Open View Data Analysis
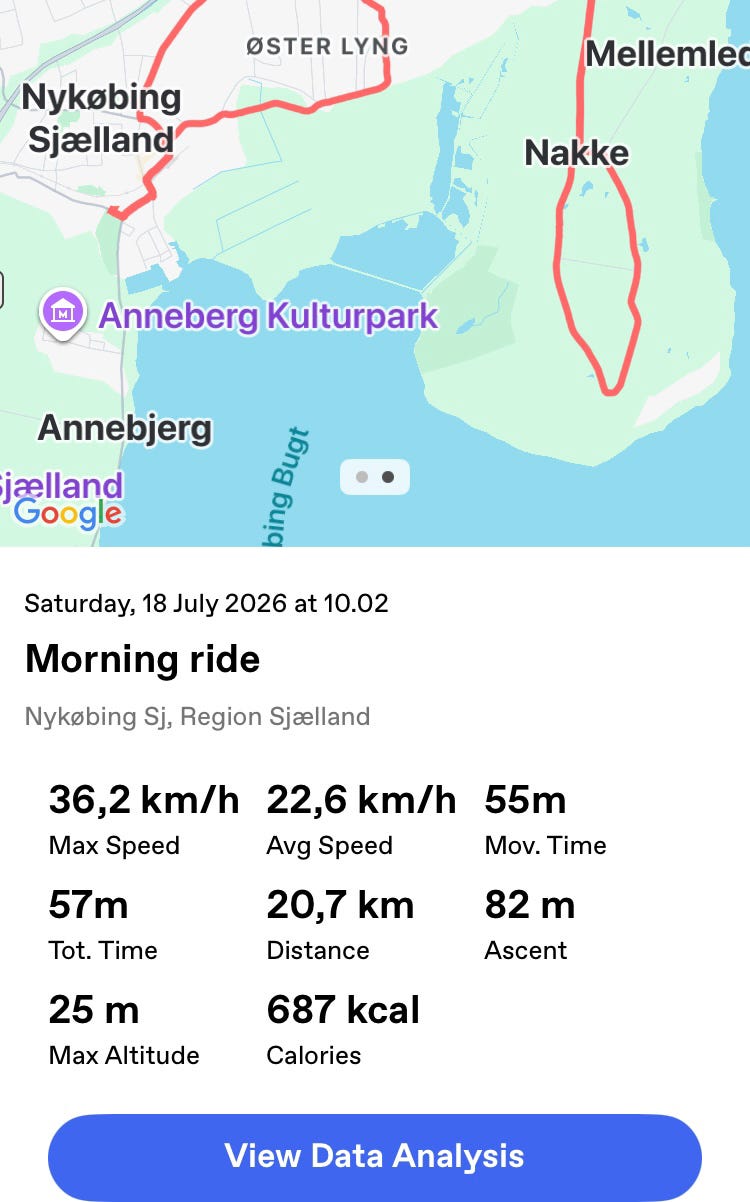This screenshot has width=750, height=1202. (x=375, y=1157)
